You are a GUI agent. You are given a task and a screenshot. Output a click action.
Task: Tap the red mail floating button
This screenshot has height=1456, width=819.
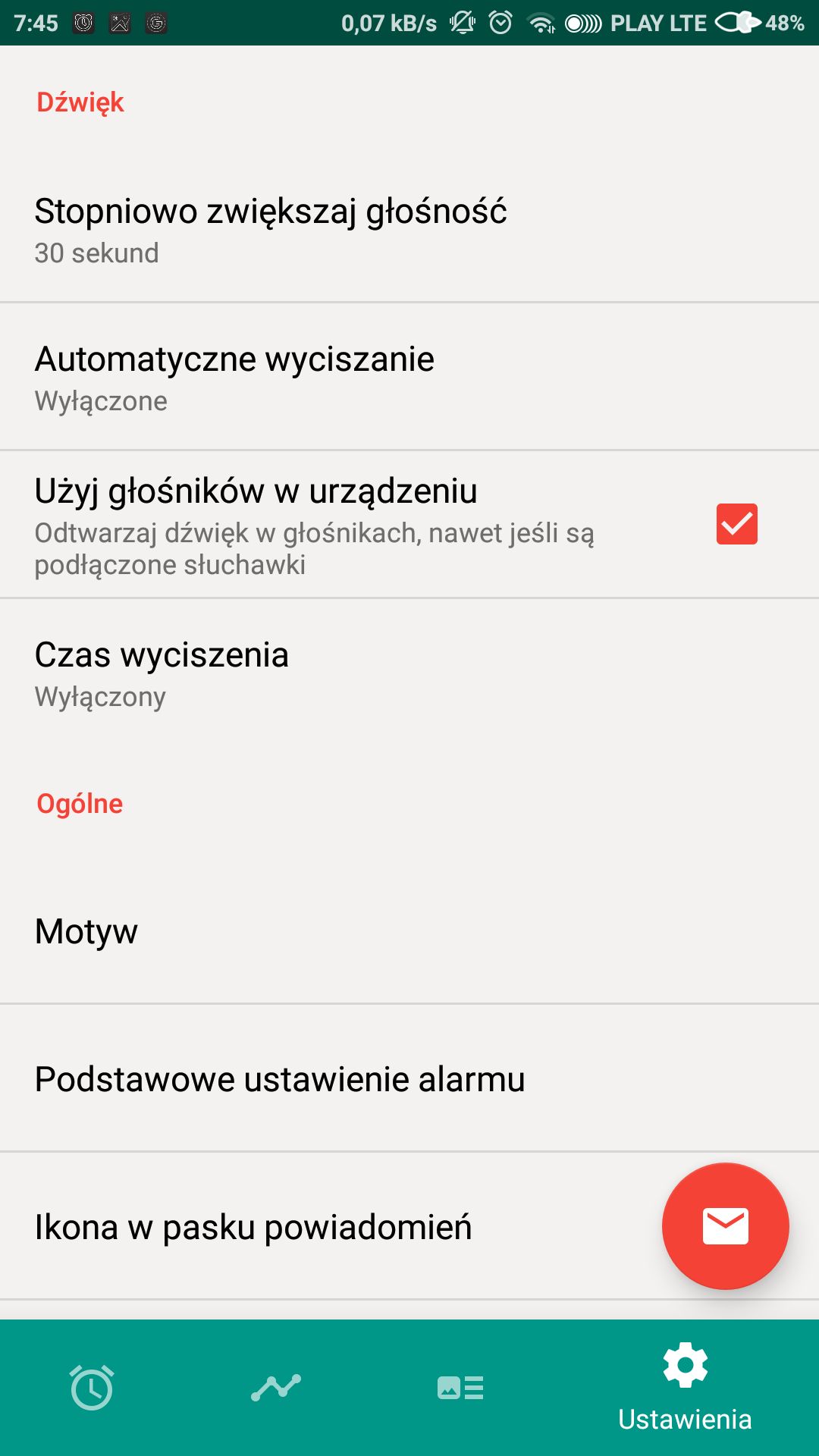[x=726, y=1226]
